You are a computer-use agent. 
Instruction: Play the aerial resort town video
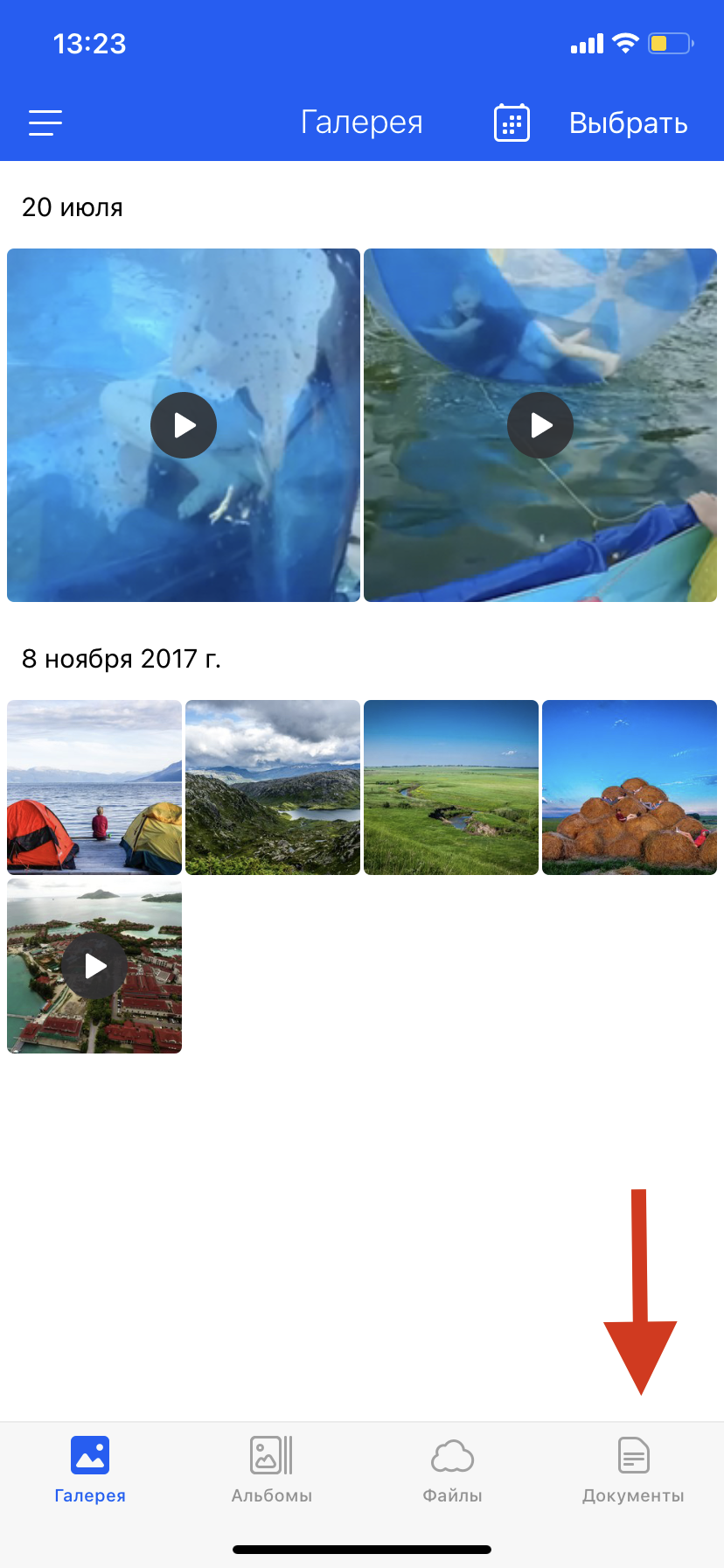[94, 966]
